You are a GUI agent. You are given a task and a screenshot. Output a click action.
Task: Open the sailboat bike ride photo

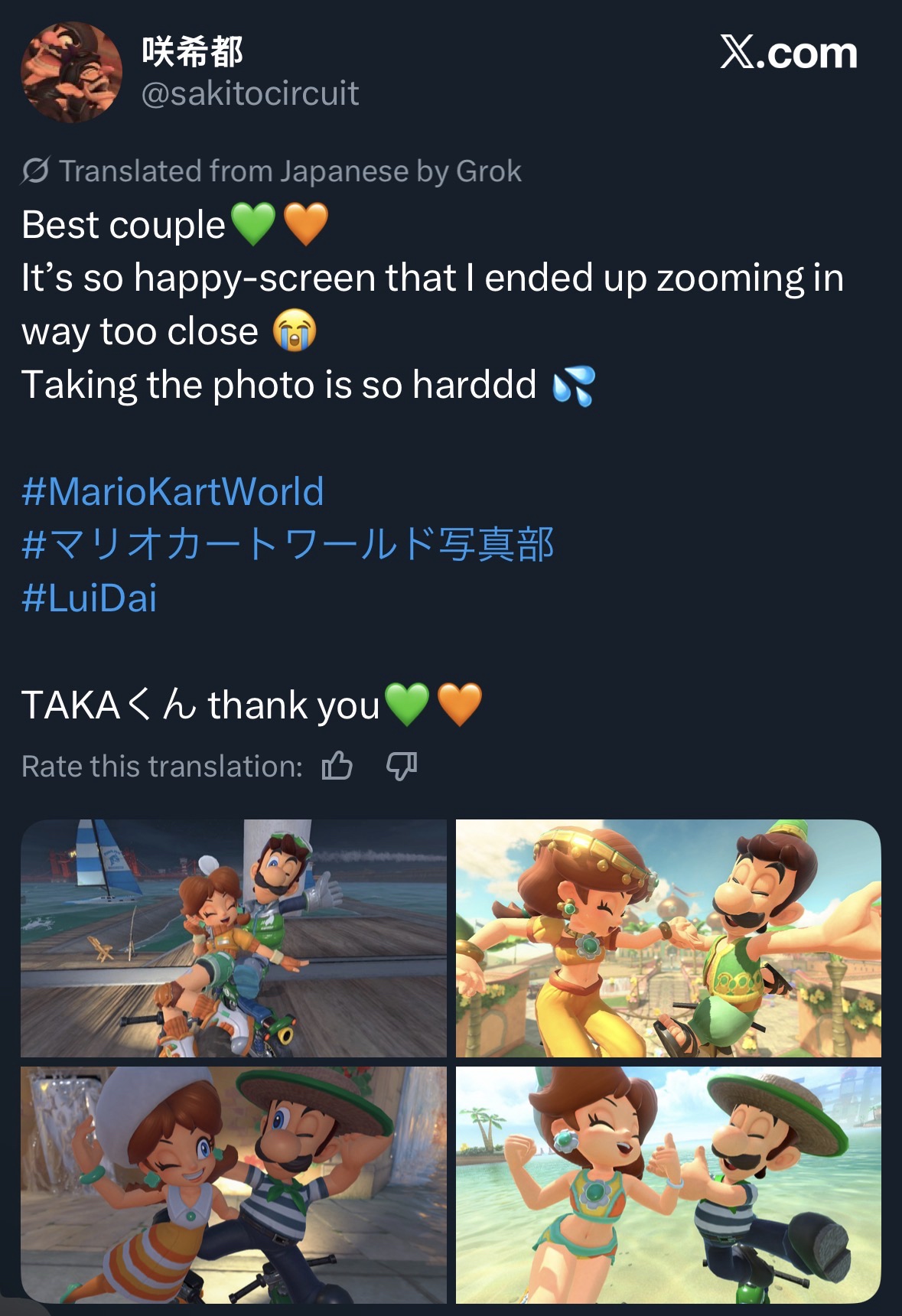[x=233, y=938]
